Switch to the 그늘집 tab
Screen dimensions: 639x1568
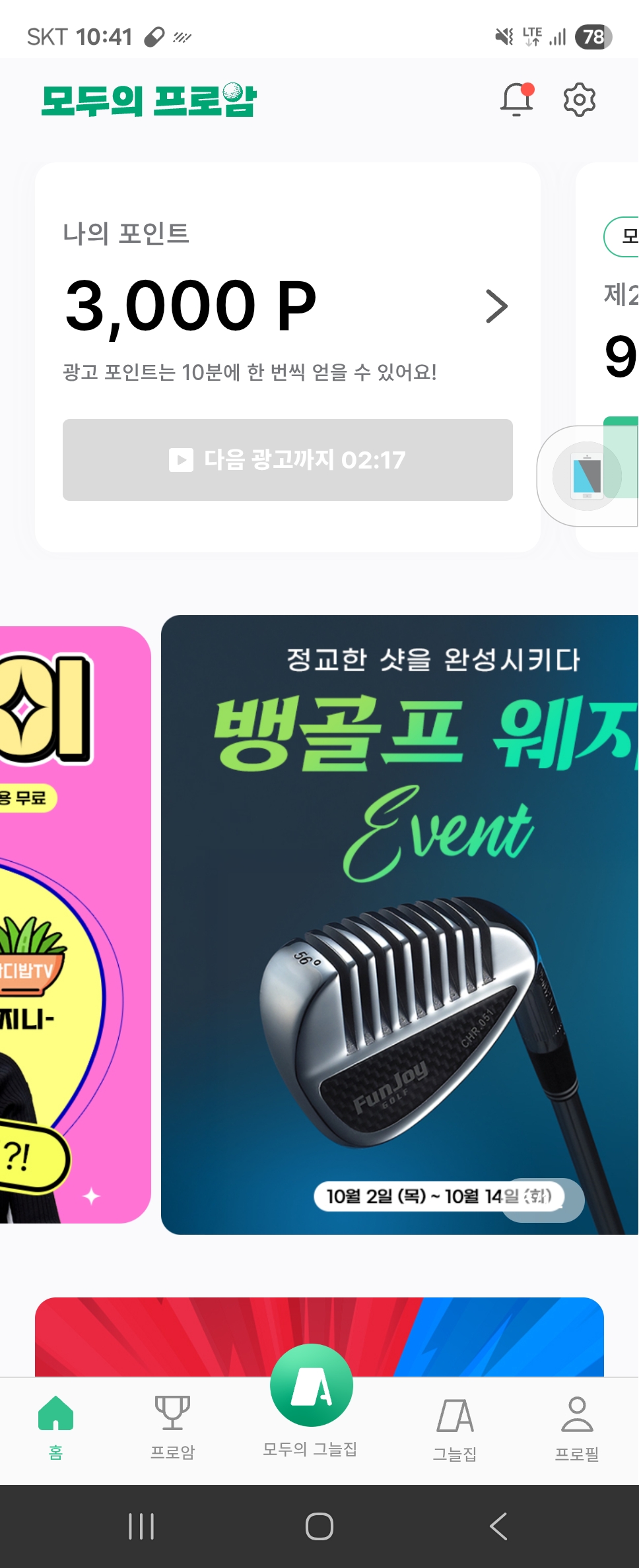point(455,1425)
